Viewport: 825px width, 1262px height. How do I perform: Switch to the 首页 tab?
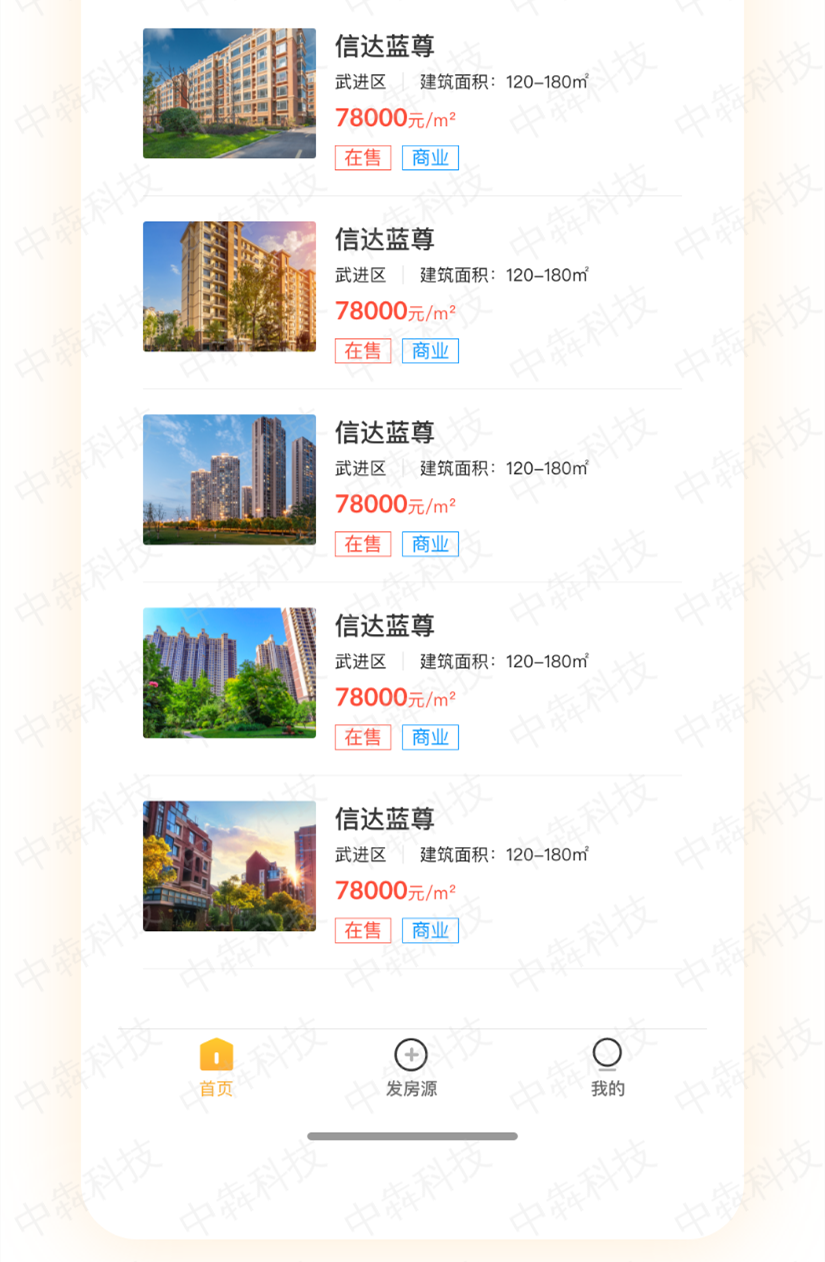[216, 1068]
